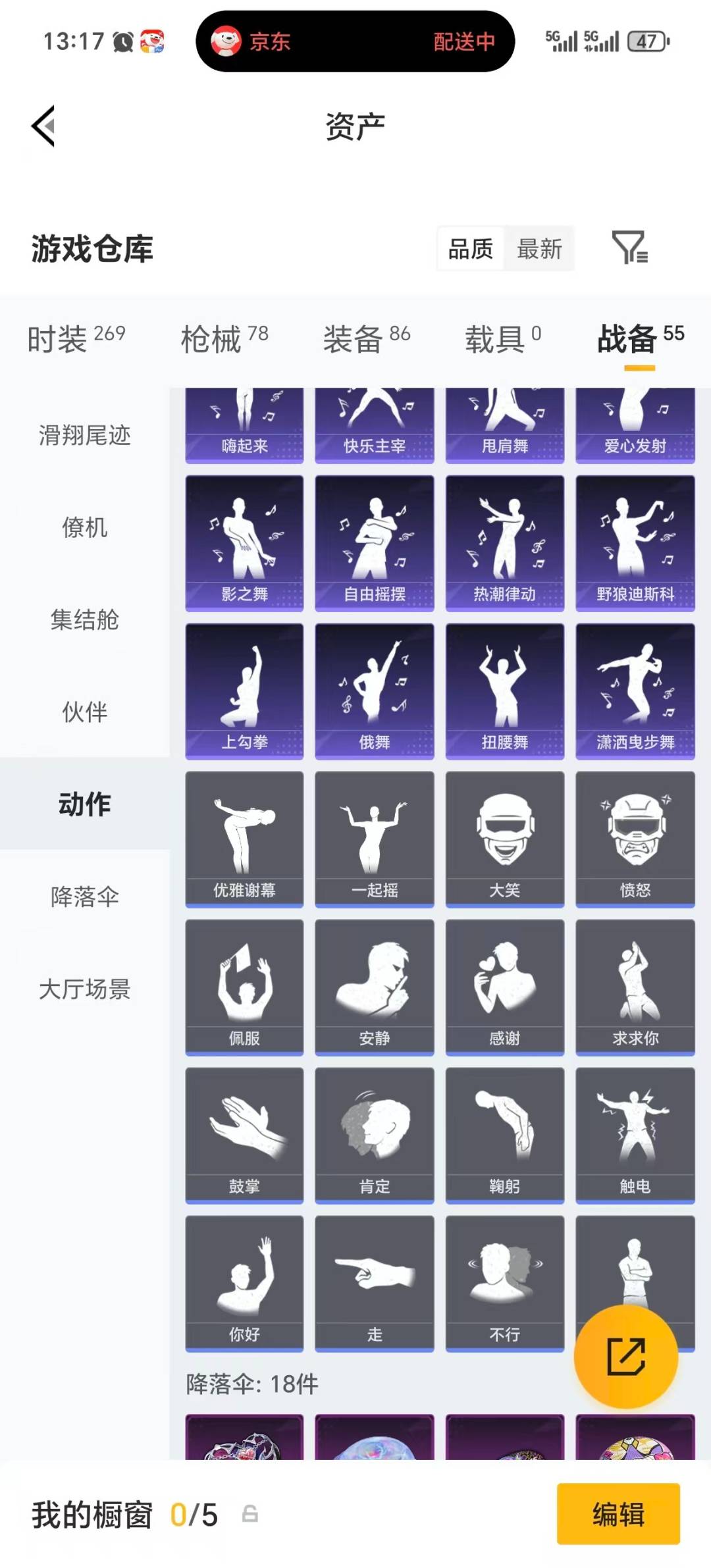Expand the 伙伴 category
This screenshot has height=1568, width=711.
(x=82, y=712)
